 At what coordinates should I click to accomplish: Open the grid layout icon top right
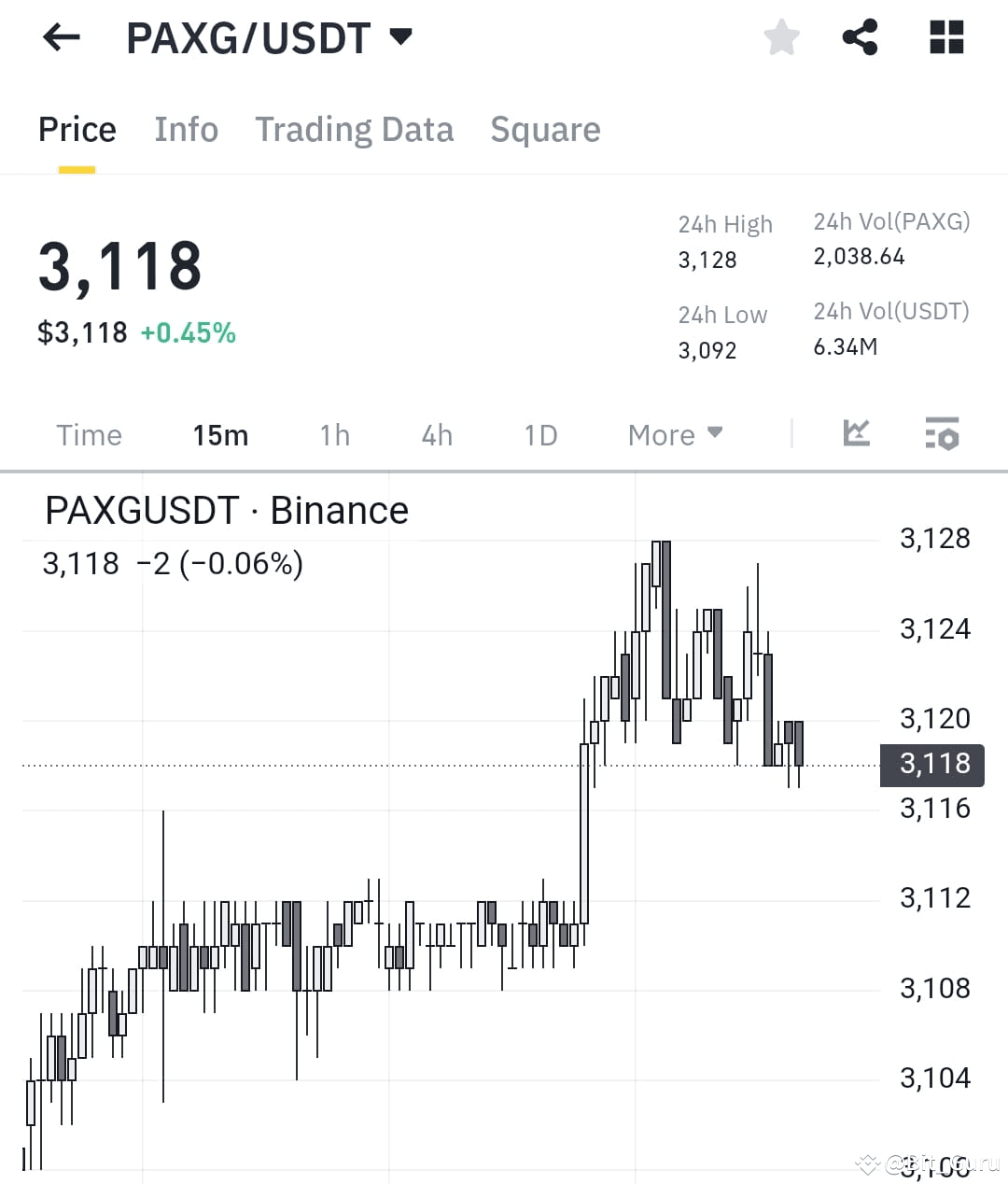(945, 37)
